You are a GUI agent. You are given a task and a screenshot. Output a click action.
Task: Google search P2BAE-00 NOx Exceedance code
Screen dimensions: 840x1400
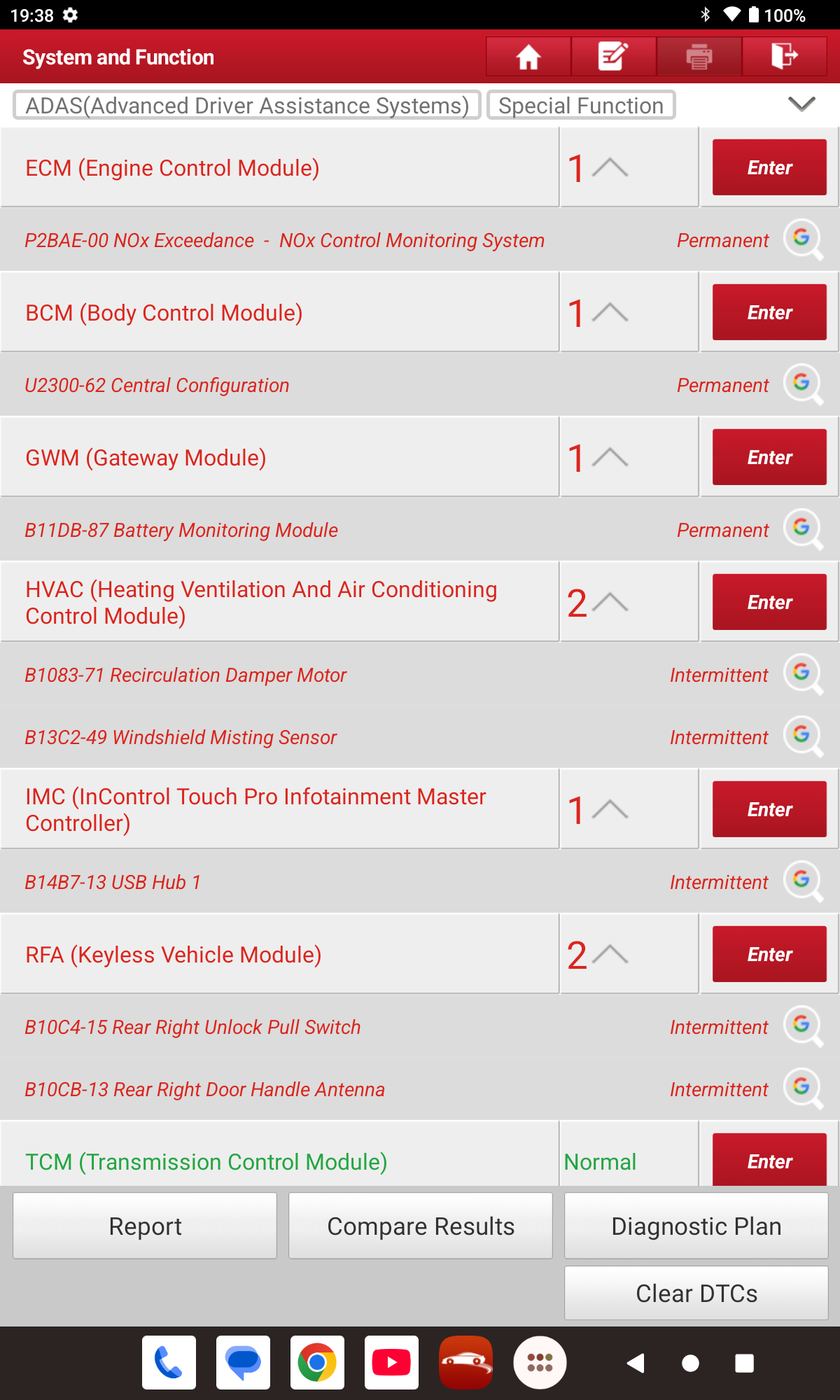802,239
